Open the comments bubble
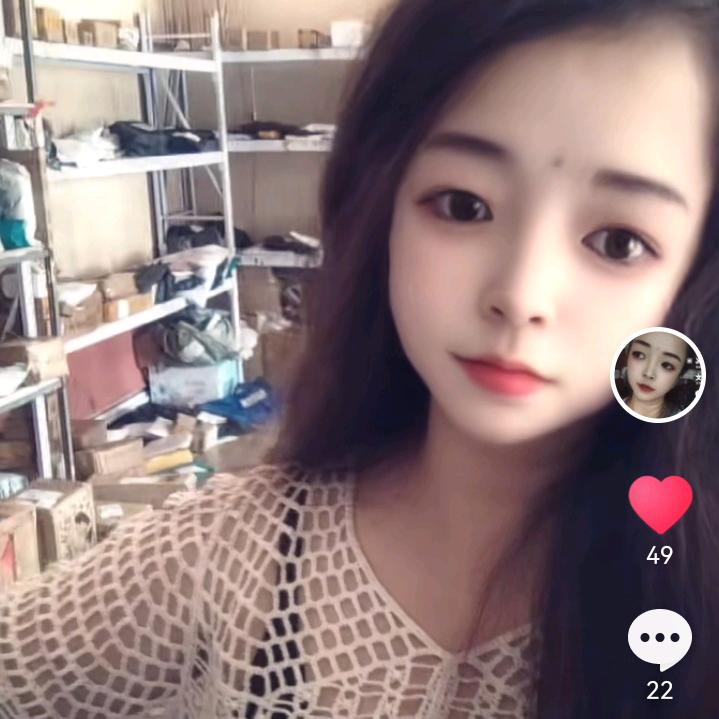719x719 pixels. point(659,639)
